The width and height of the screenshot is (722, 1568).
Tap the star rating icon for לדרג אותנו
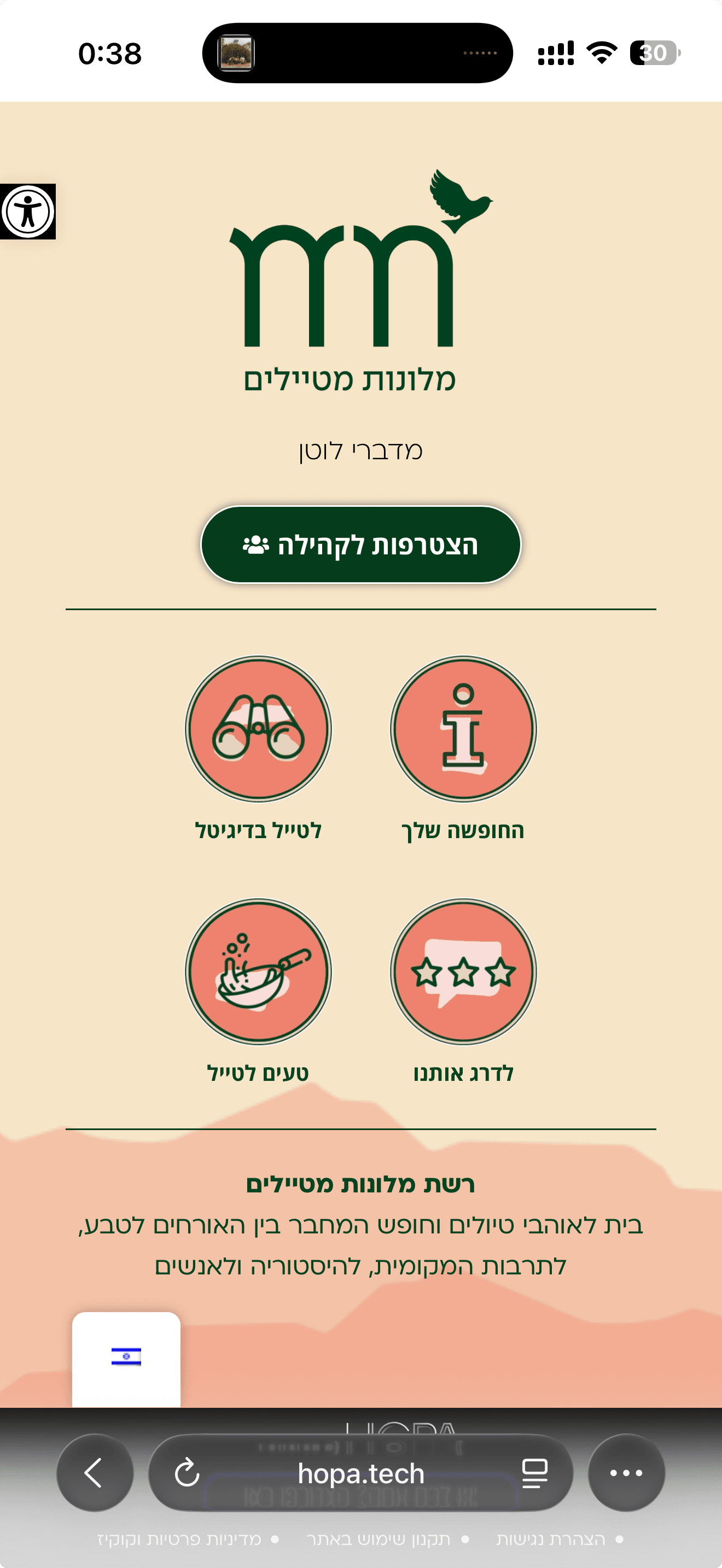464,972
